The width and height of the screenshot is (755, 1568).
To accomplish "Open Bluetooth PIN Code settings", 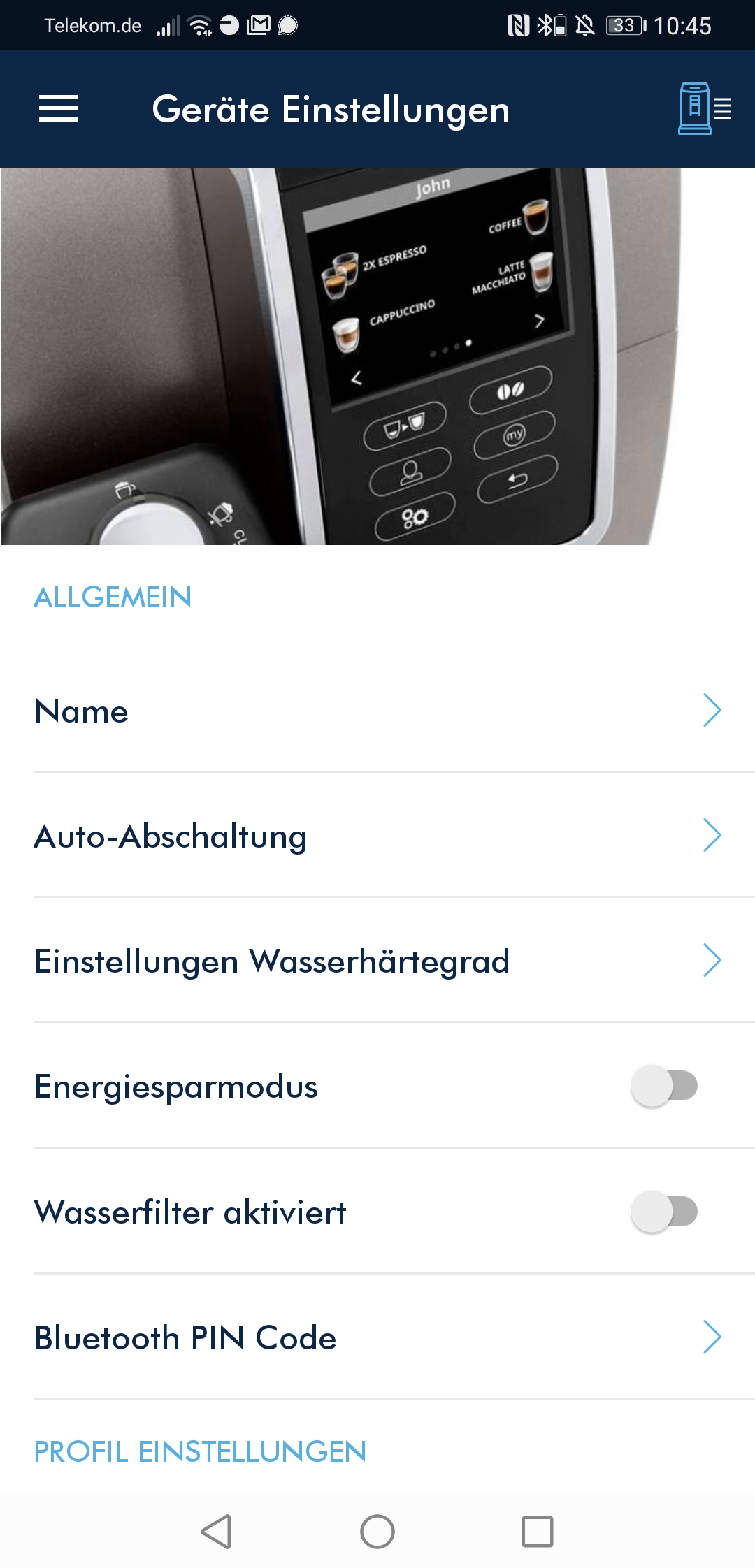I will point(377,1337).
